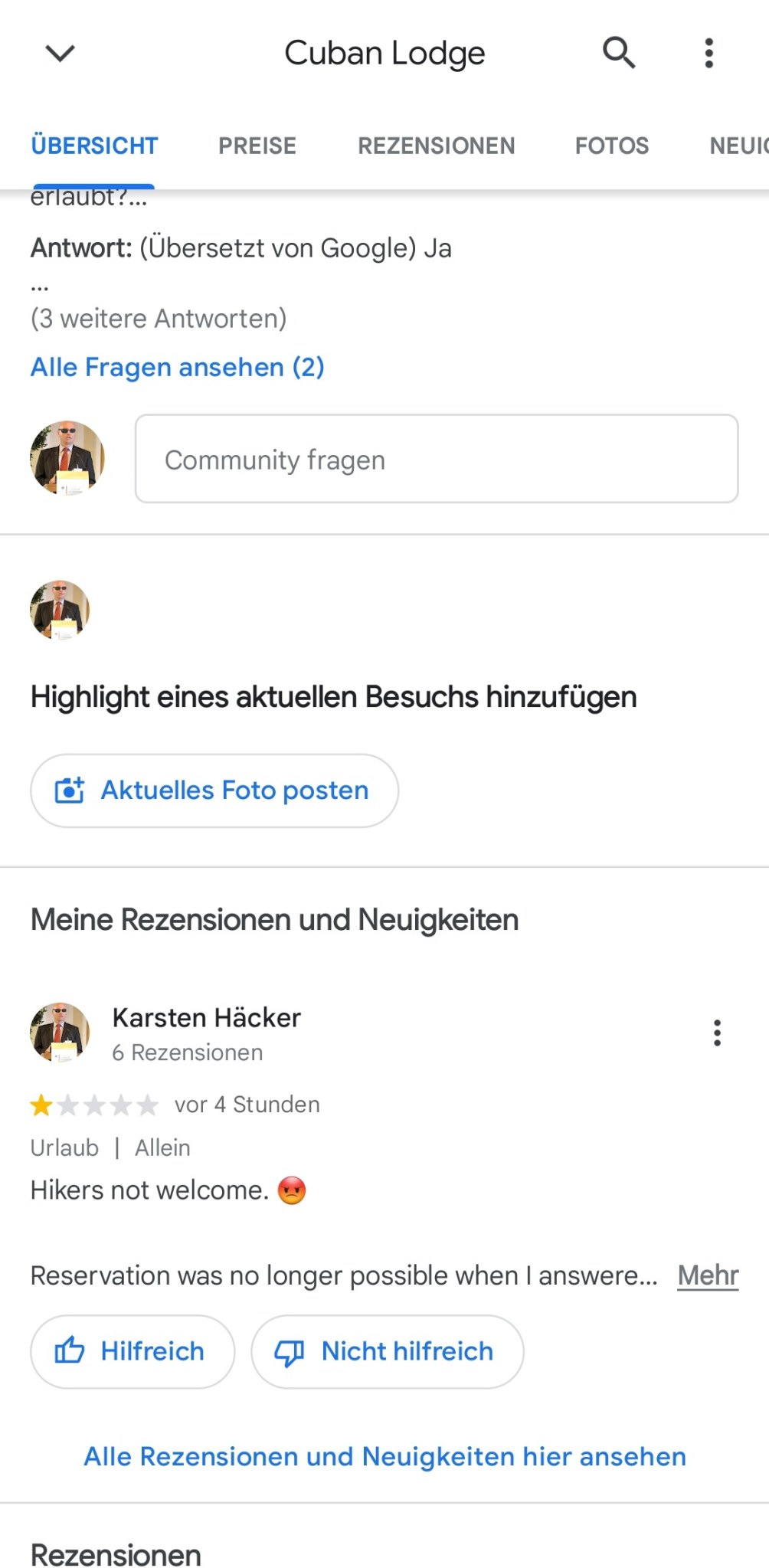
Task: Open Karsten Häcker's profile
Action: coord(206,1018)
